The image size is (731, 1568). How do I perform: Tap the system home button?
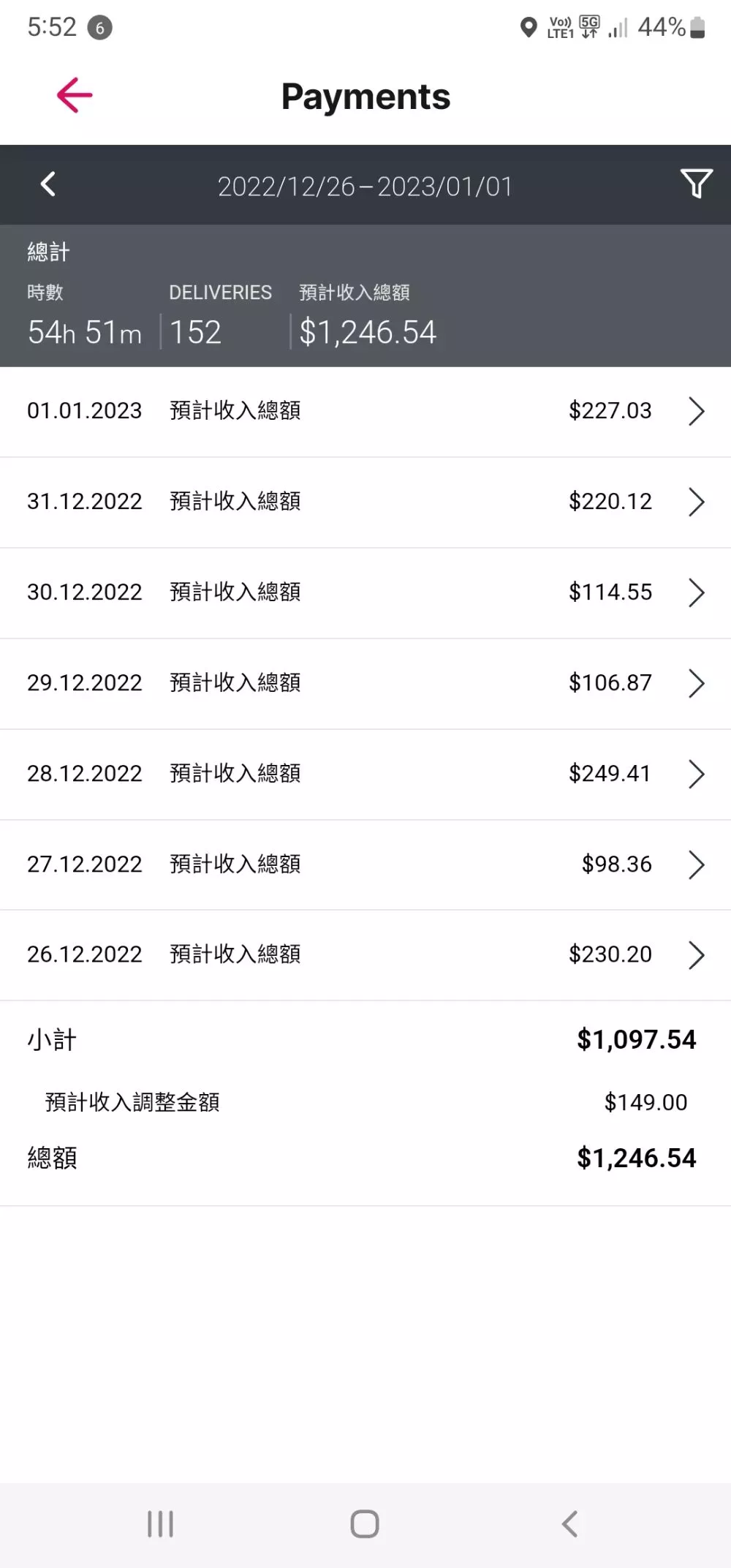(365, 1524)
